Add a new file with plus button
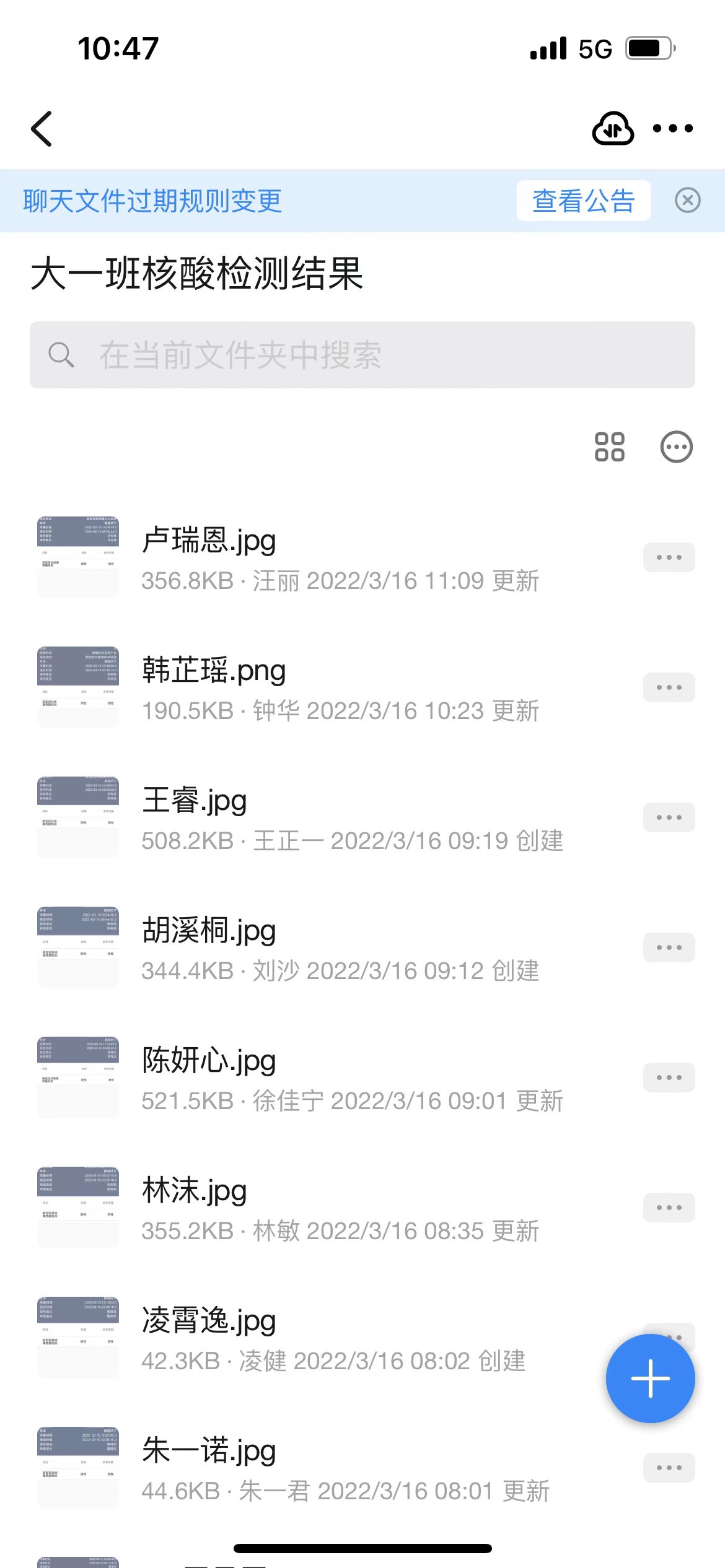Image resolution: width=725 pixels, height=1568 pixels. click(650, 1379)
